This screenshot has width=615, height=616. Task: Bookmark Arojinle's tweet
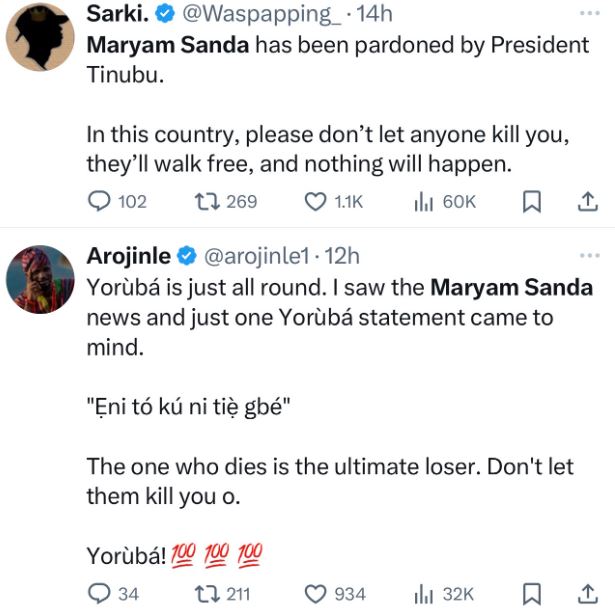point(533,594)
